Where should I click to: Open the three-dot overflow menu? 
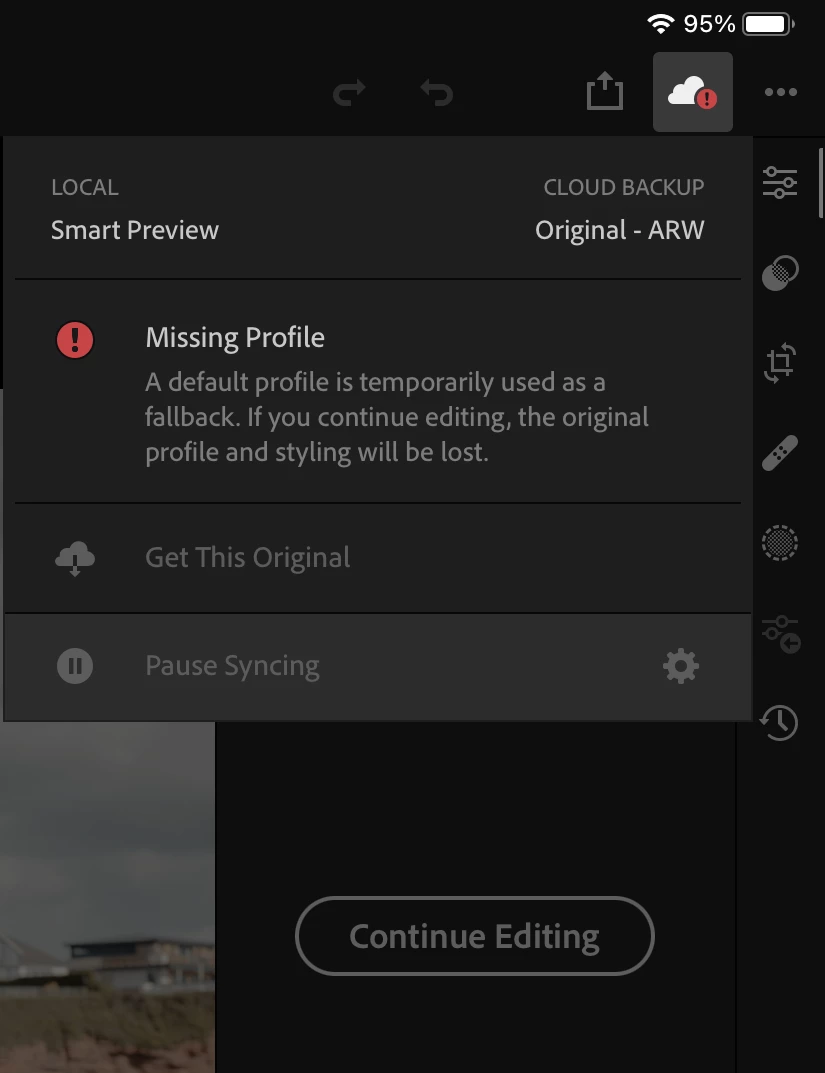780,93
